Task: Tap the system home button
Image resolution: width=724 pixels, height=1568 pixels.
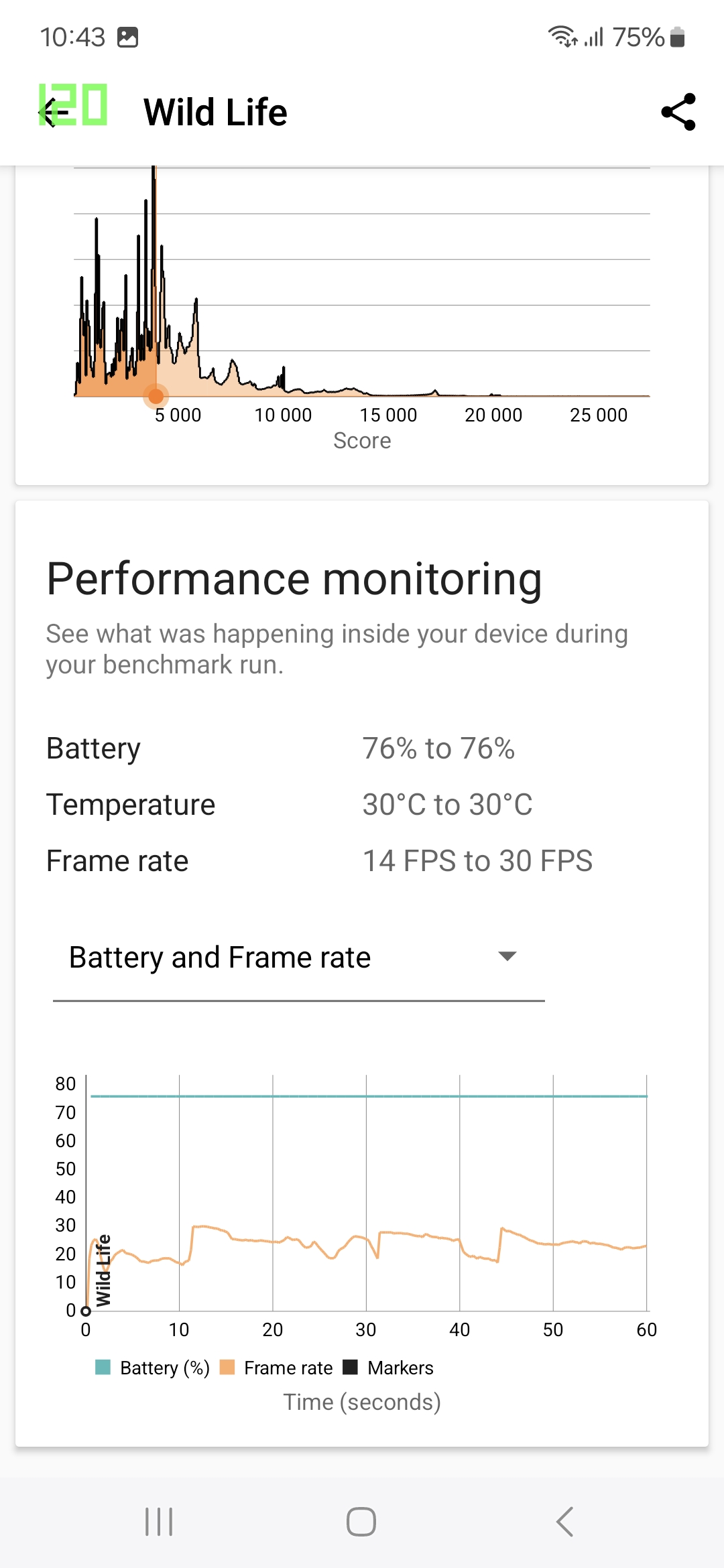Action: tap(361, 1521)
